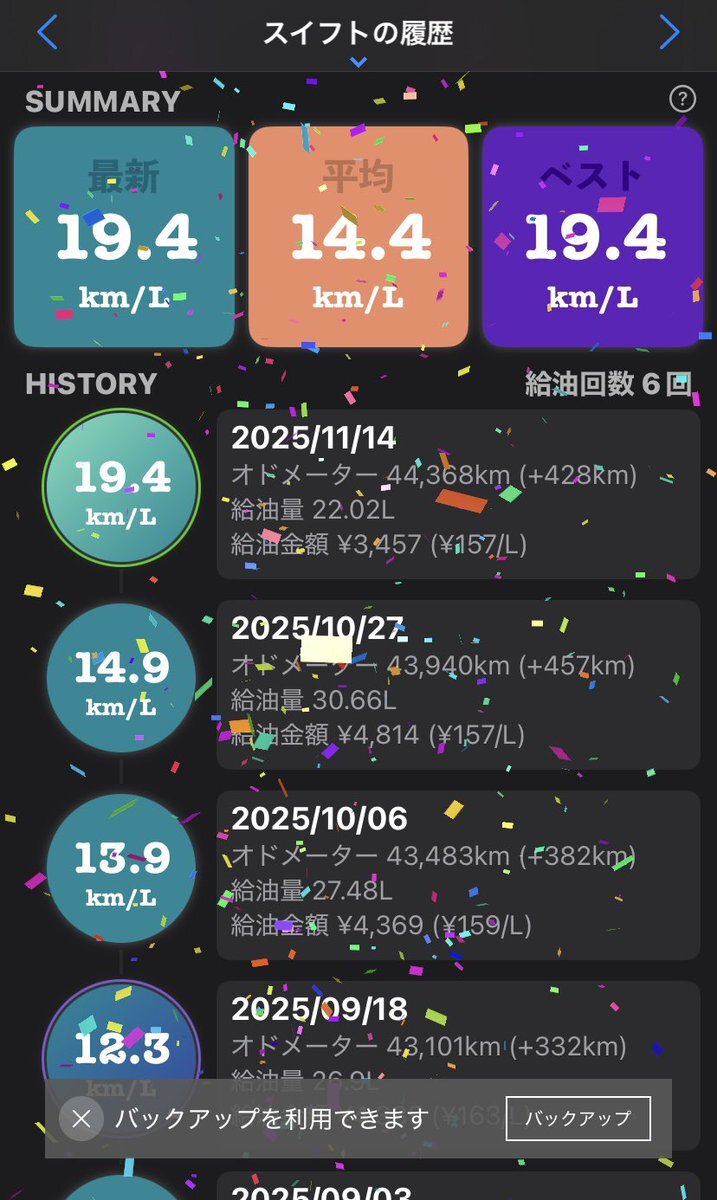717x1200 pixels.
Task: Dismiss the backup banner
Action: pos(81,1119)
